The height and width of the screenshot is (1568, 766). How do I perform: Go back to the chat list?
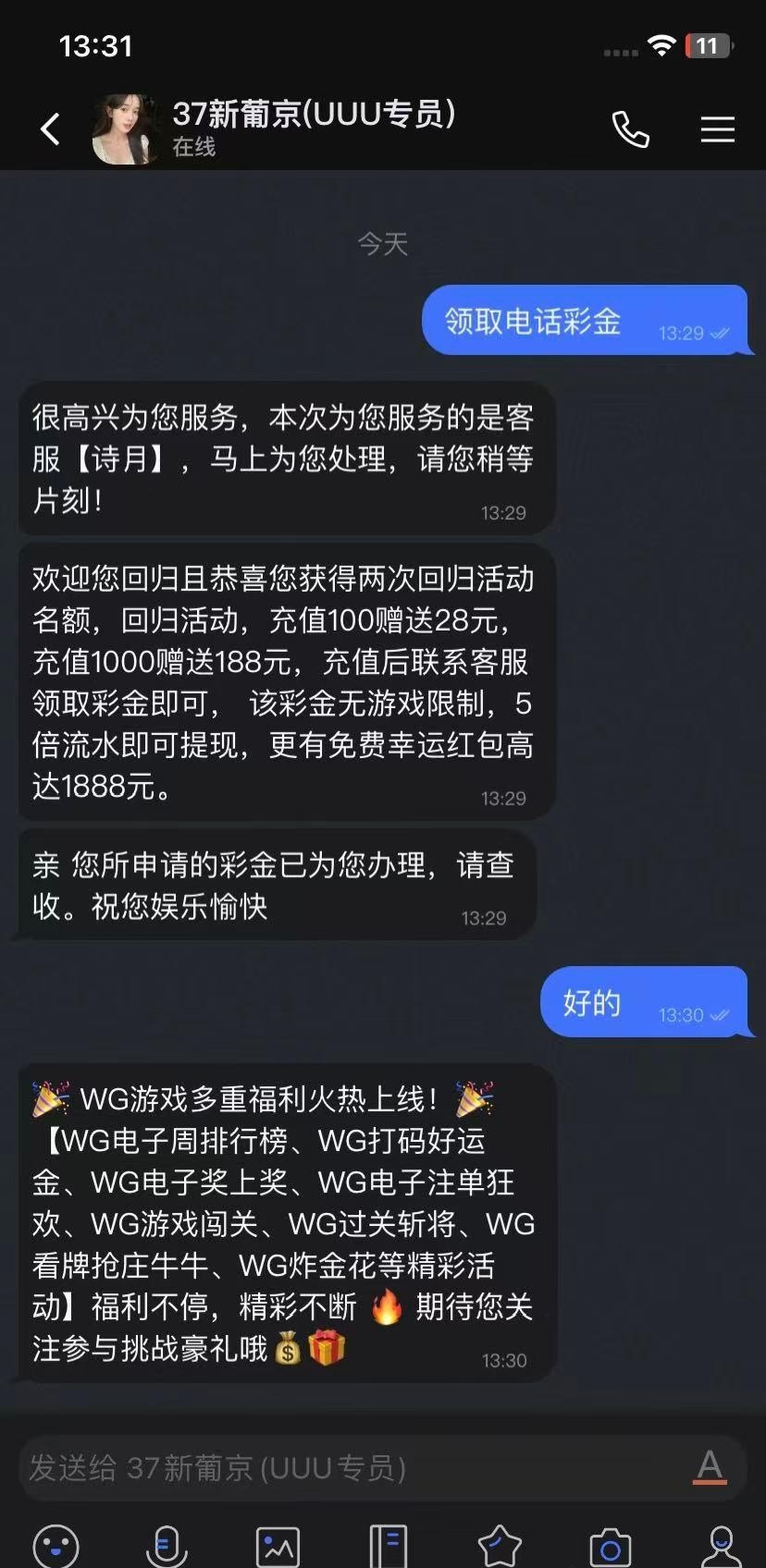[51, 129]
